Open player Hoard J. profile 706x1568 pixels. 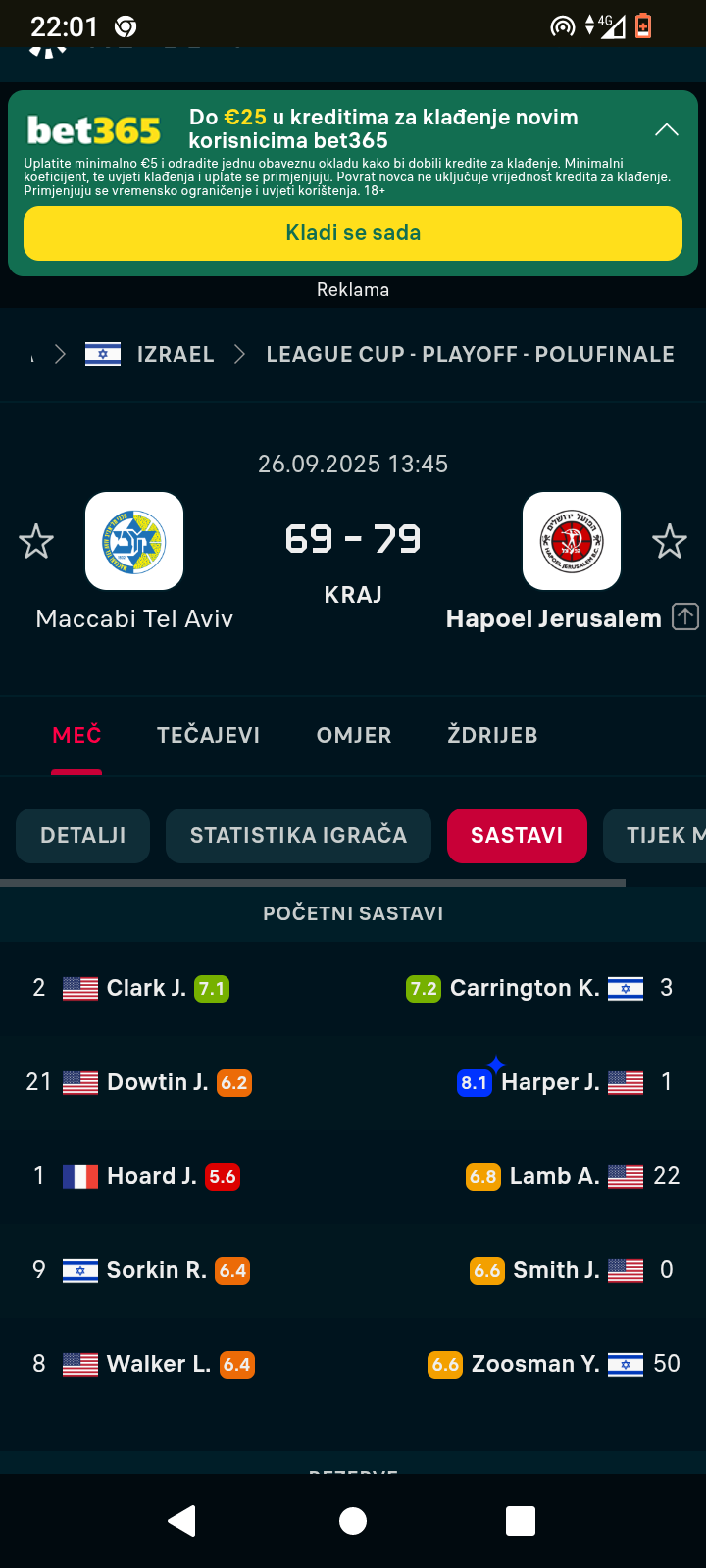(x=151, y=1176)
